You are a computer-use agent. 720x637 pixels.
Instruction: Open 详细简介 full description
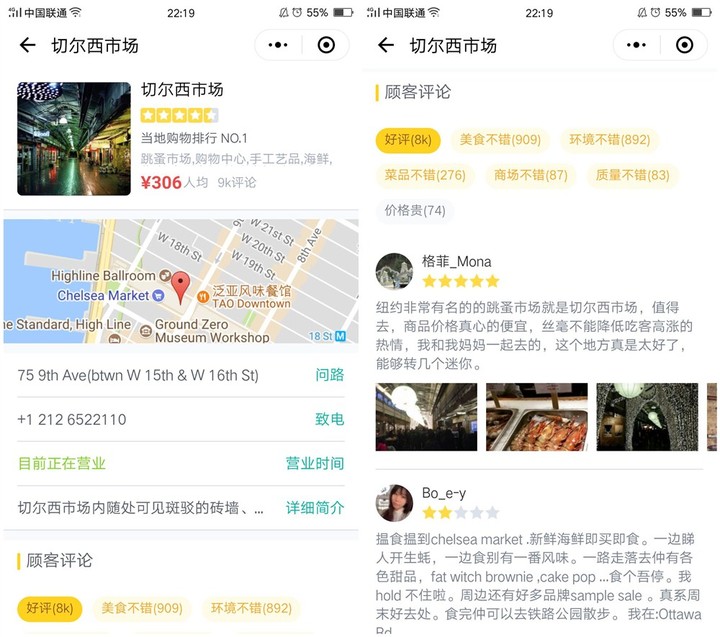click(314, 507)
